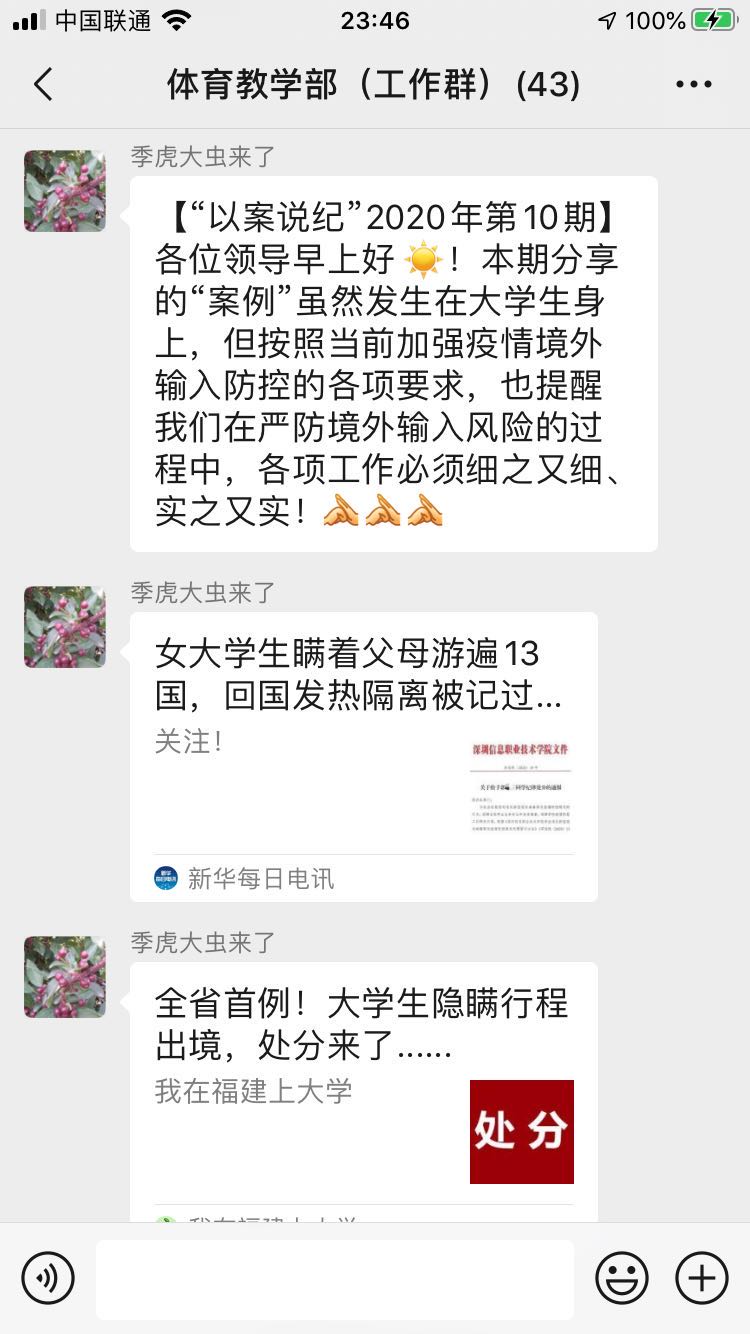Open the emoji sticker panel
Screen dimensions: 750x1334
[622, 1278]
